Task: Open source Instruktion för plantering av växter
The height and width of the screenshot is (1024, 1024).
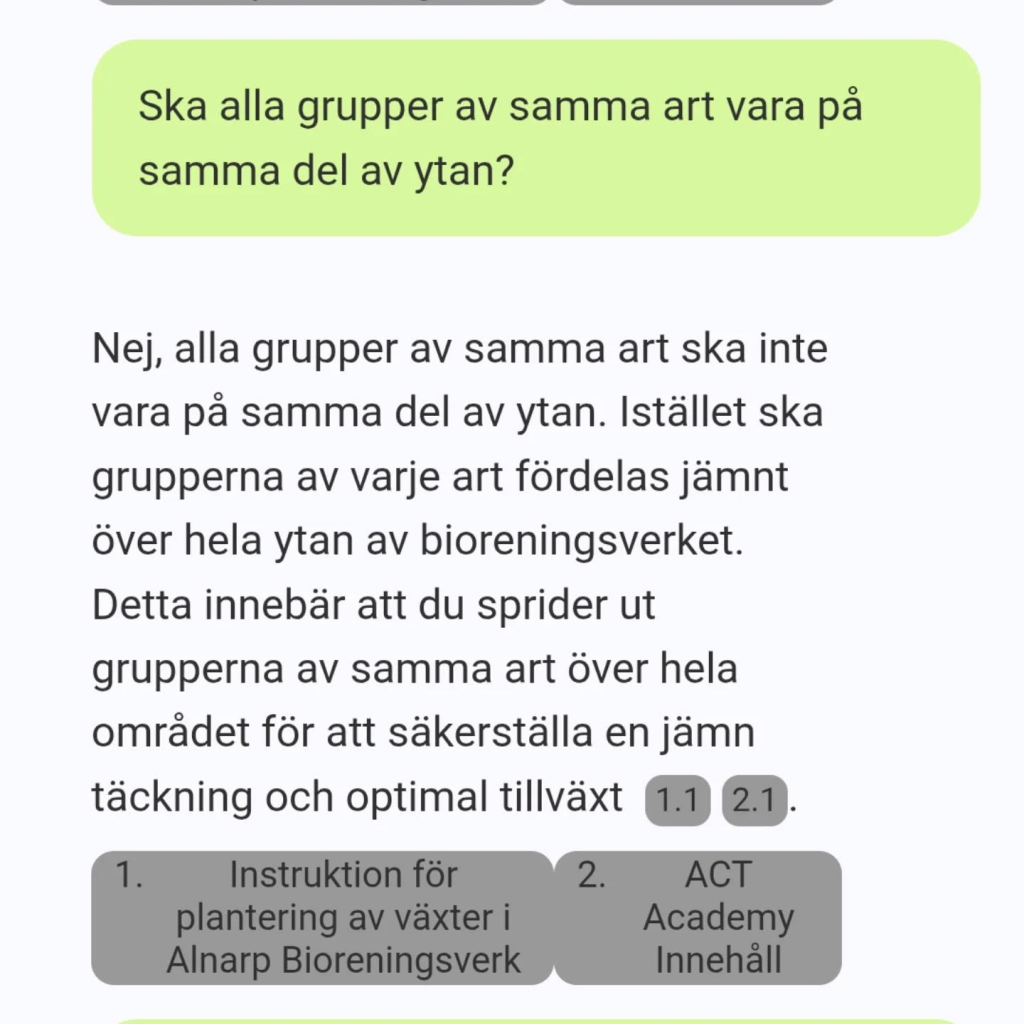Action: (322, 917)
